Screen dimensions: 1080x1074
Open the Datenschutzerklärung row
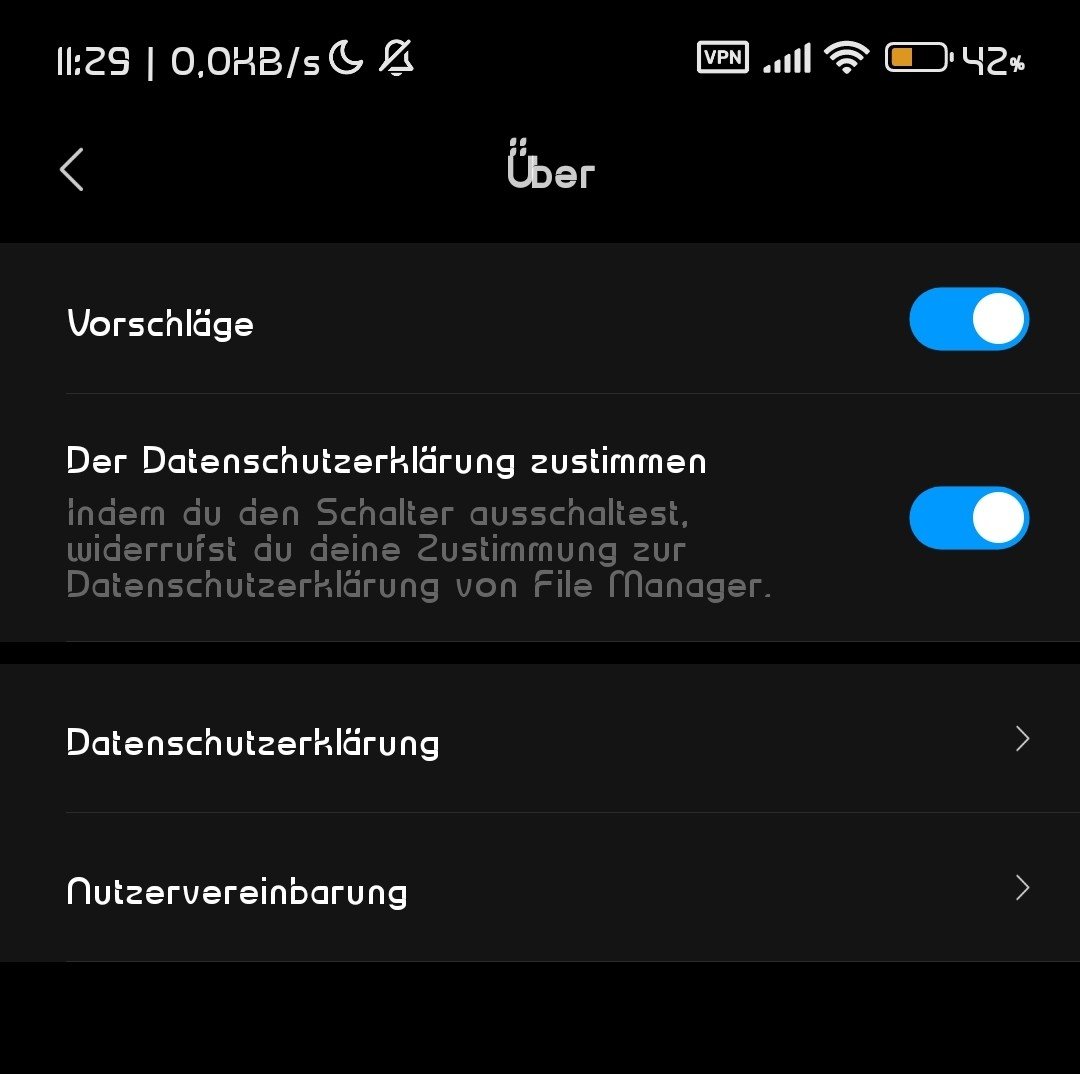point(540,741)
